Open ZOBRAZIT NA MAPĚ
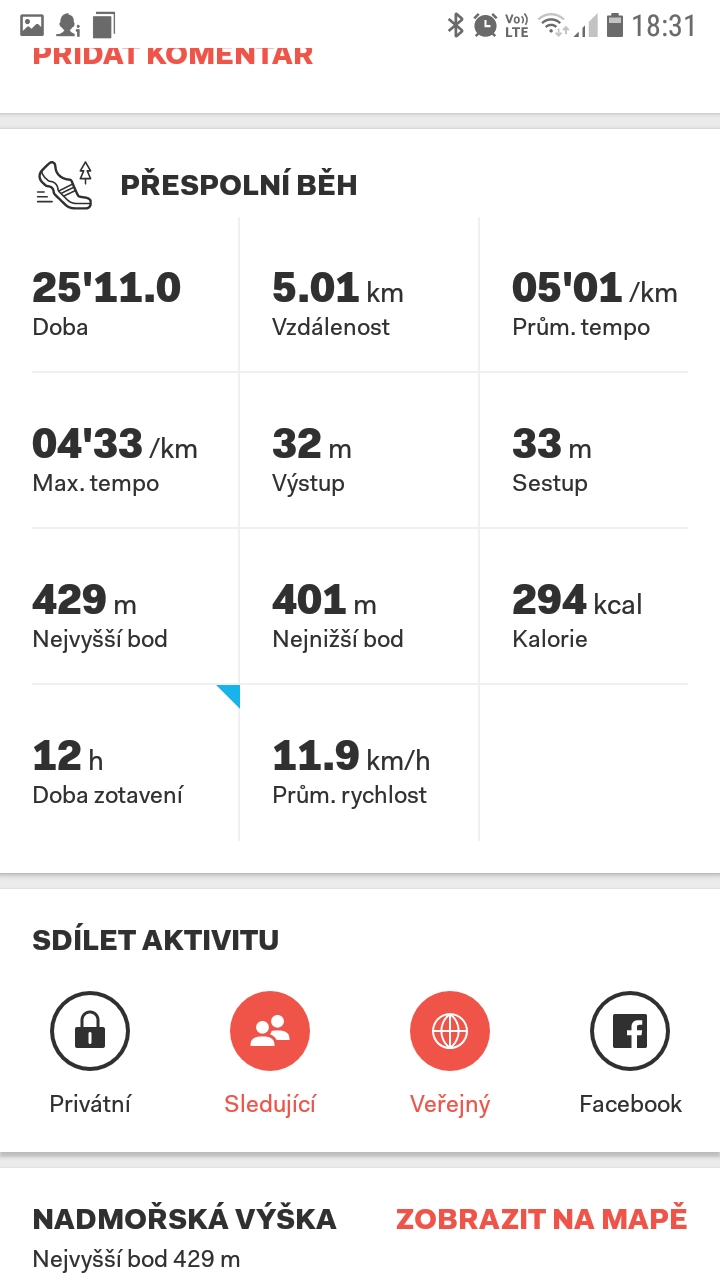 tap(542, 1219)
